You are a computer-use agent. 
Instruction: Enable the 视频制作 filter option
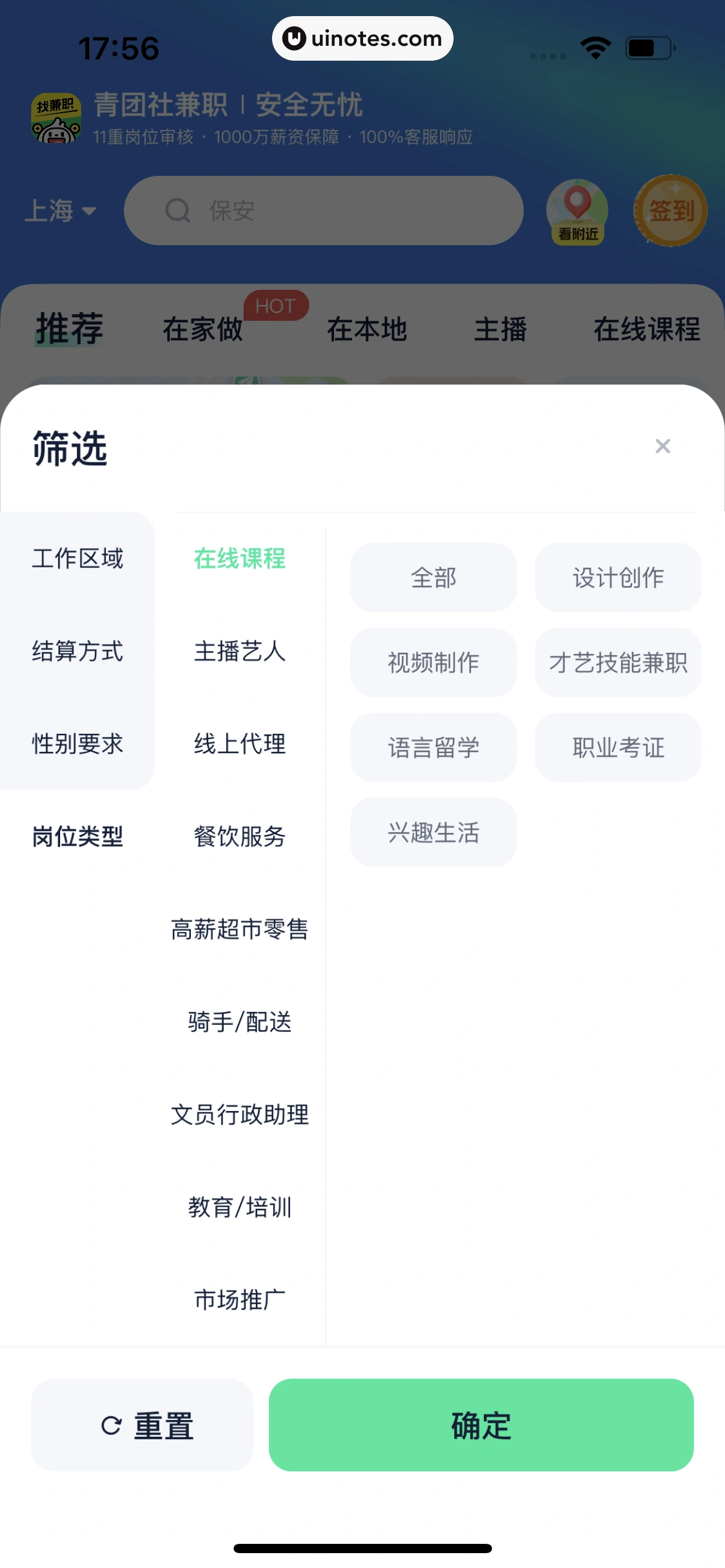[x=433, y=662]
